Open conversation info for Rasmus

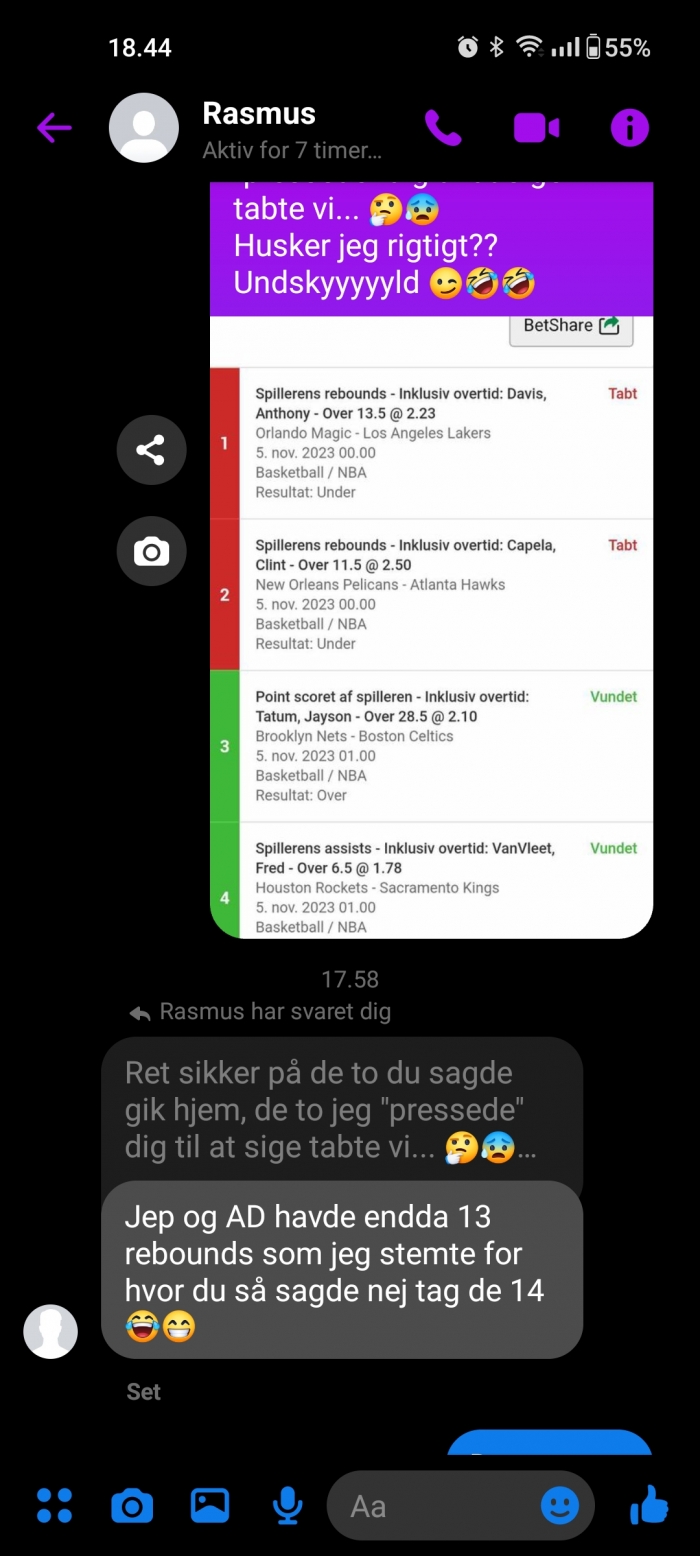pos(630,128)
